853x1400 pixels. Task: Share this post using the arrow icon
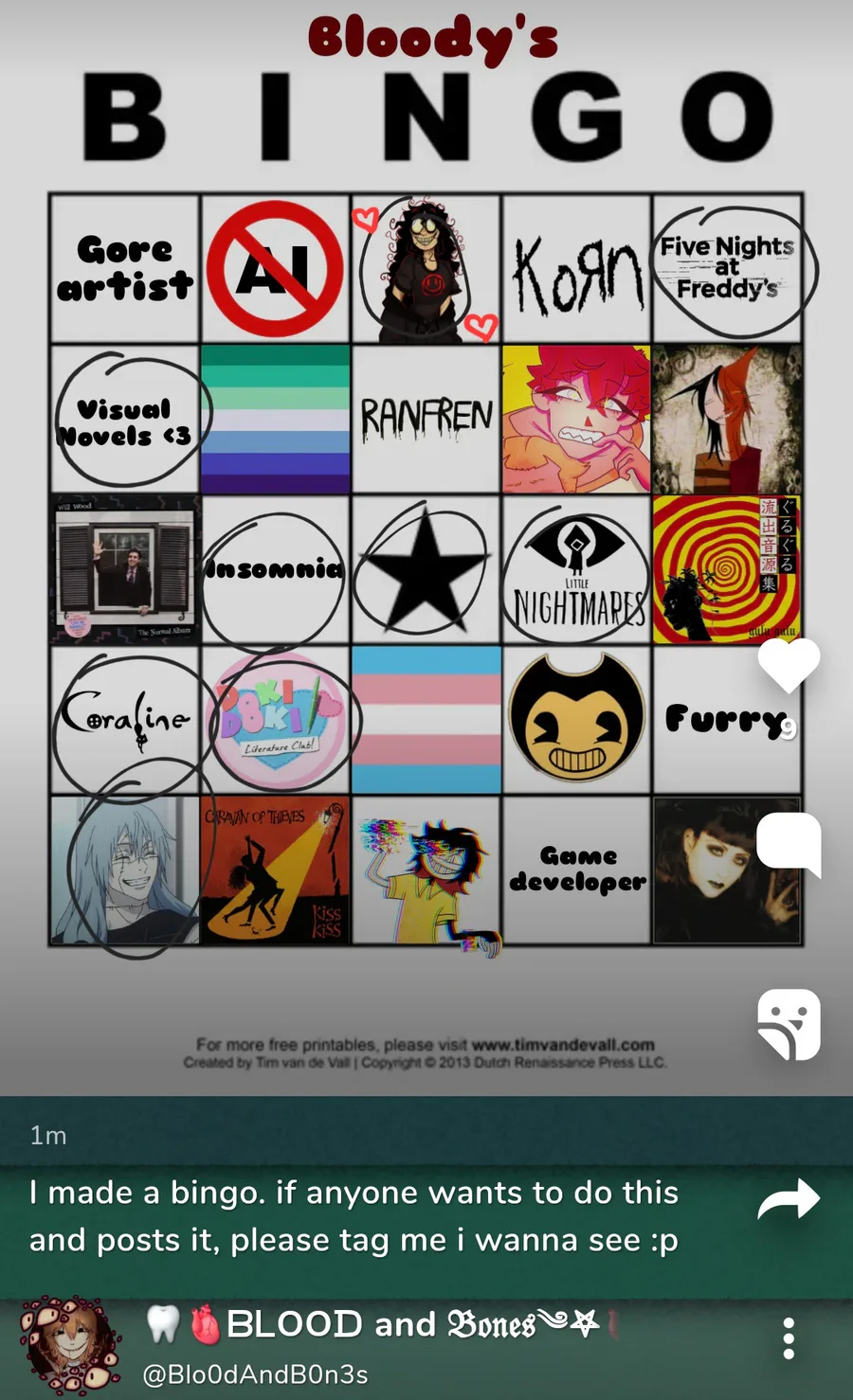point(789,1198)
